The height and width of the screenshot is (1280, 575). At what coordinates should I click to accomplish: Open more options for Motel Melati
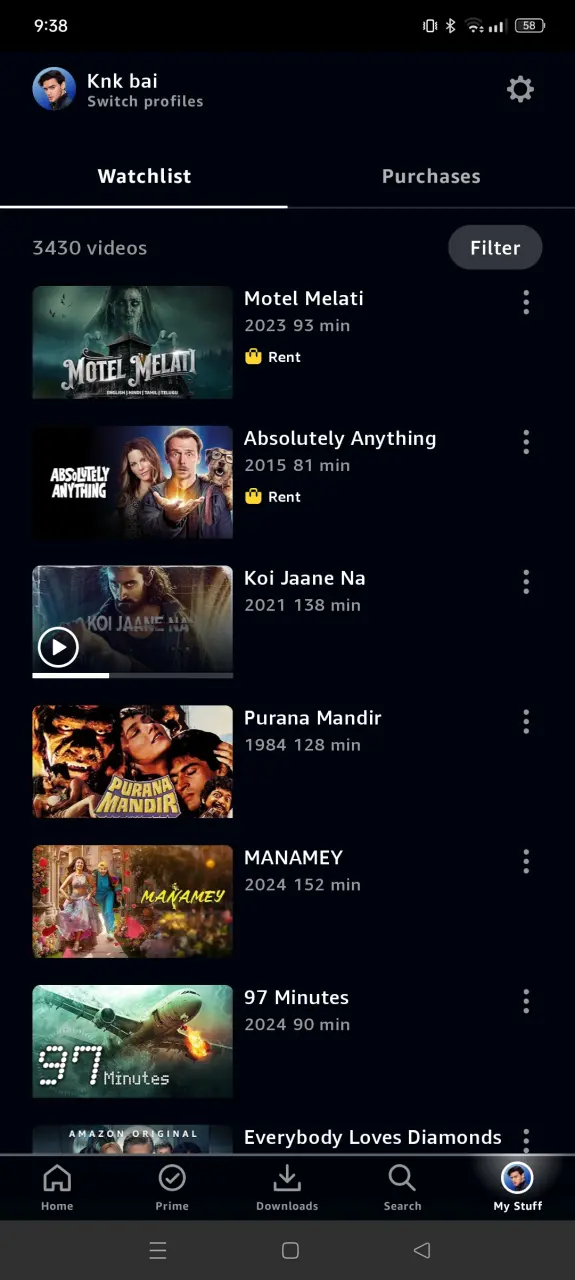click(x=526, y=302)
